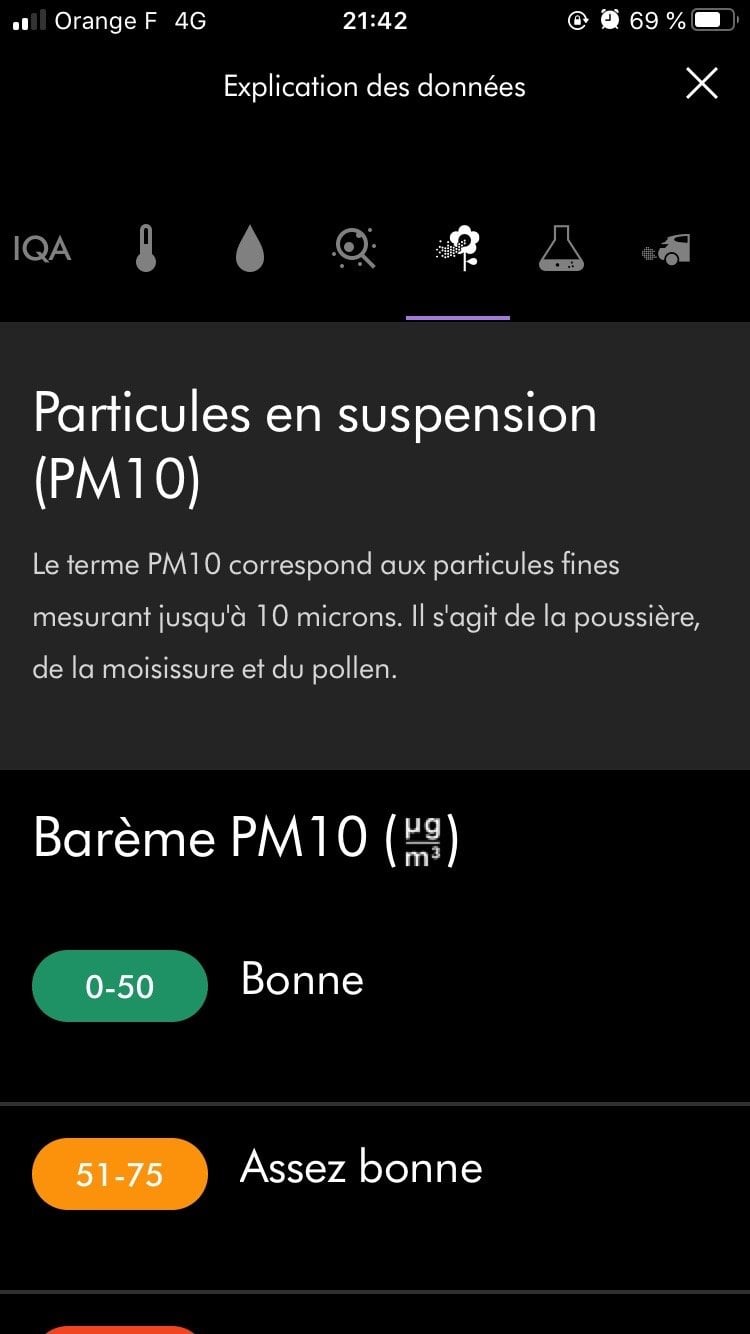Close the Explication des données screen
The image size is (750, 1334).
pos(702,84)
